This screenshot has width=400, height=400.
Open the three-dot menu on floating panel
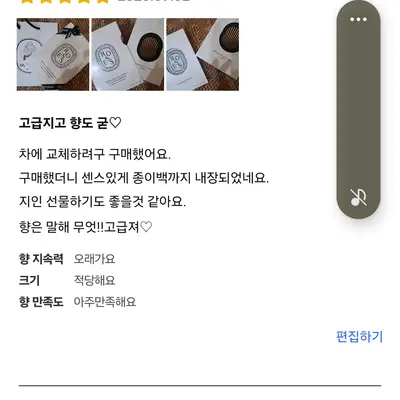[358, 19]
